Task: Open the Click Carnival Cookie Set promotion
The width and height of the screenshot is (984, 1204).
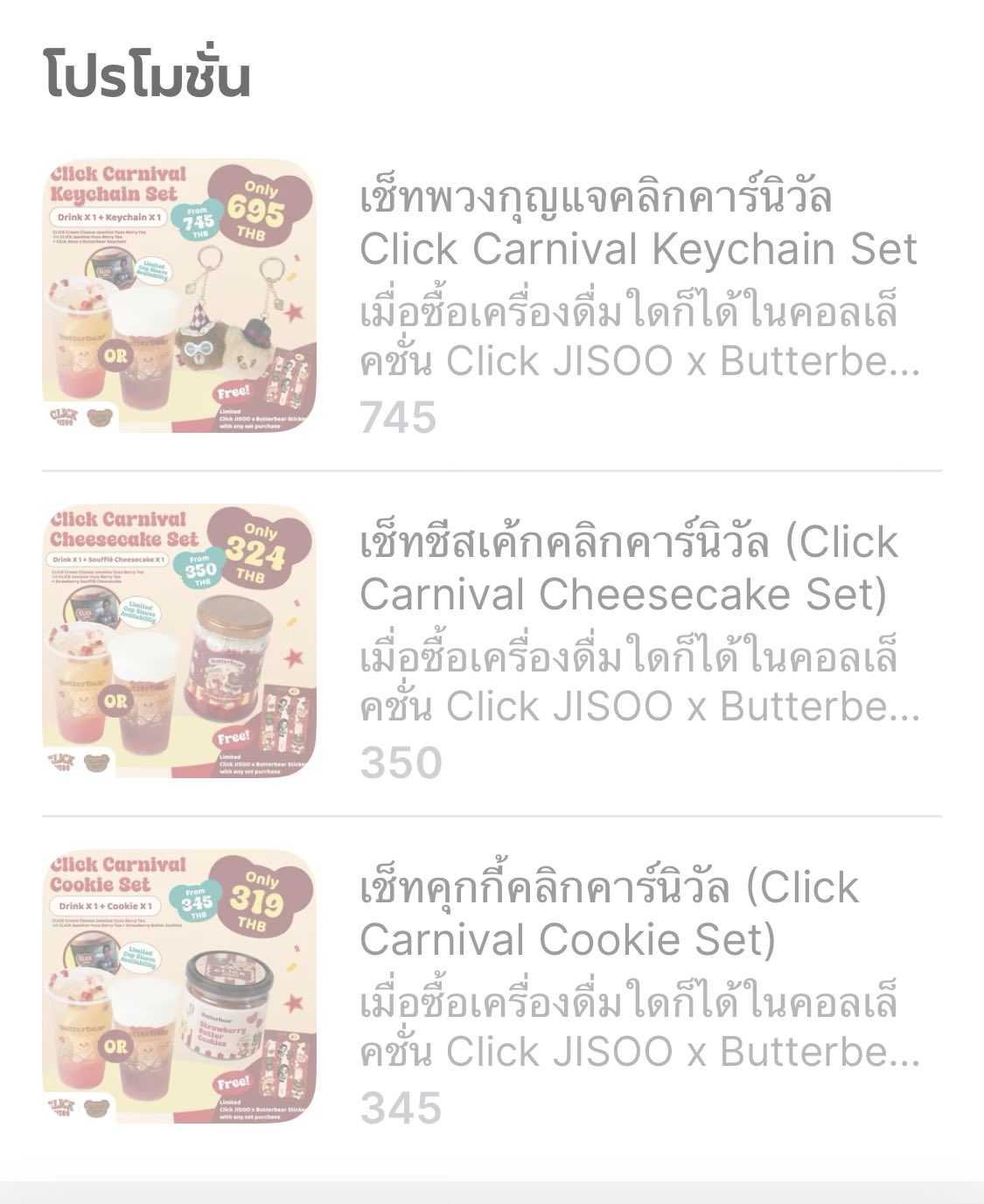Action: pos(492,988)
